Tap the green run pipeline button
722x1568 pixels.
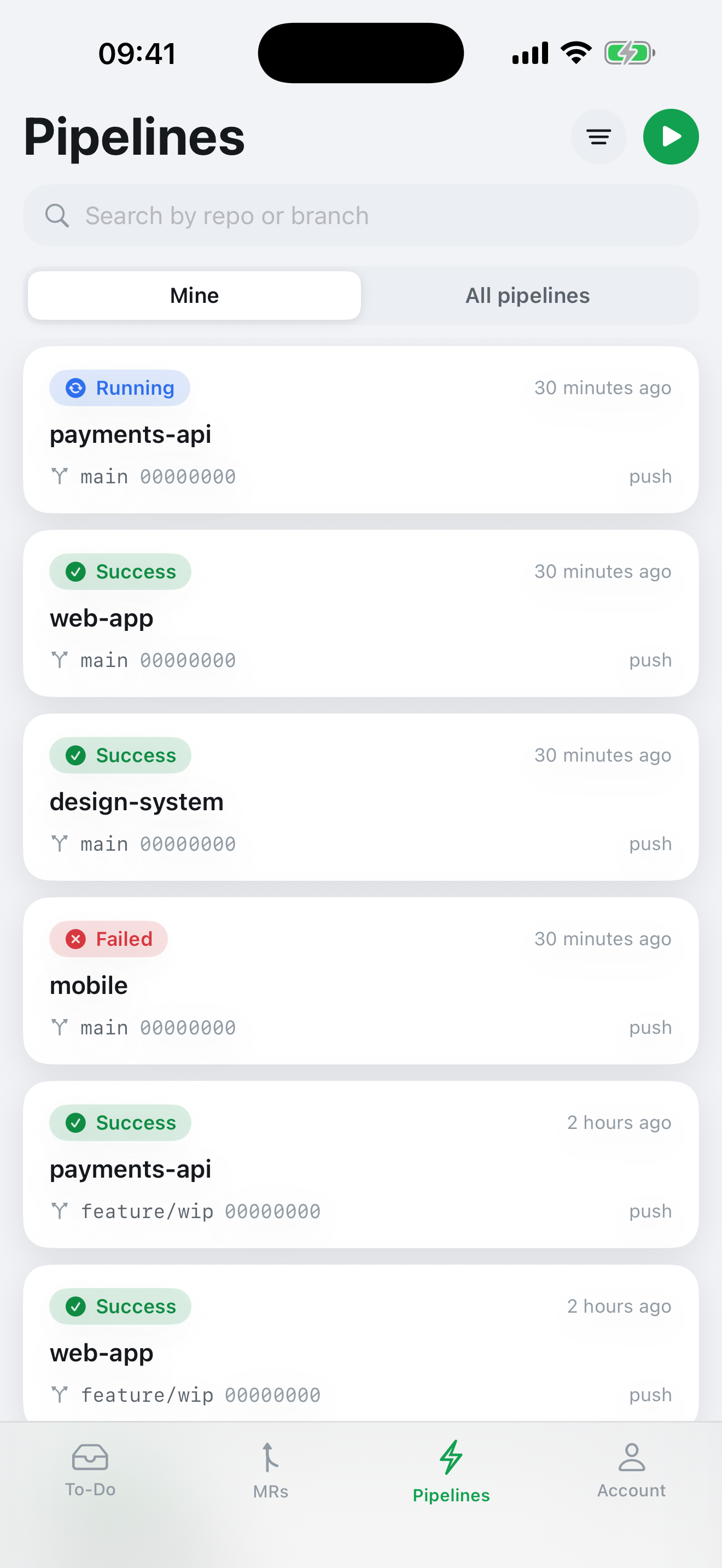(670, 136)
